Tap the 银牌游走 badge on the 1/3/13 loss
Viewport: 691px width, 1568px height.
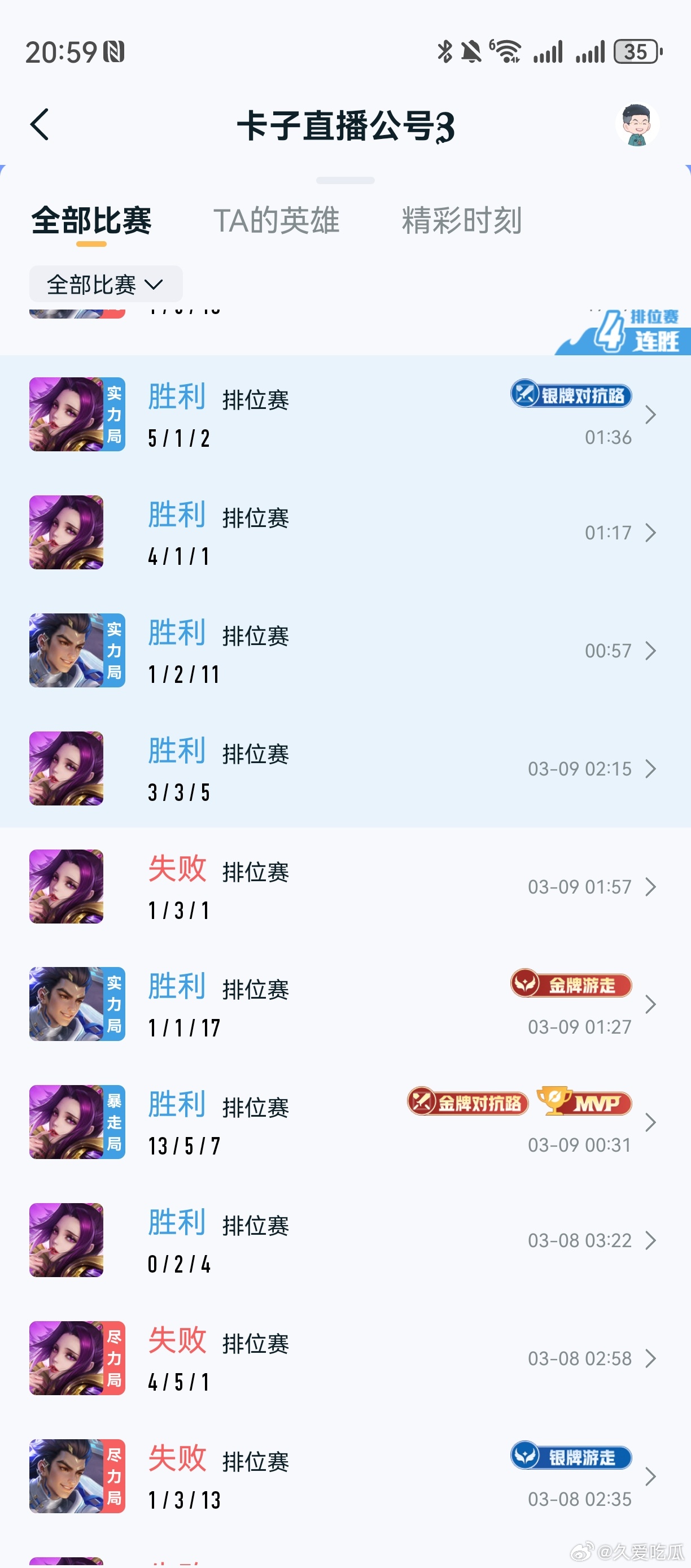[x=570, y=1458]
